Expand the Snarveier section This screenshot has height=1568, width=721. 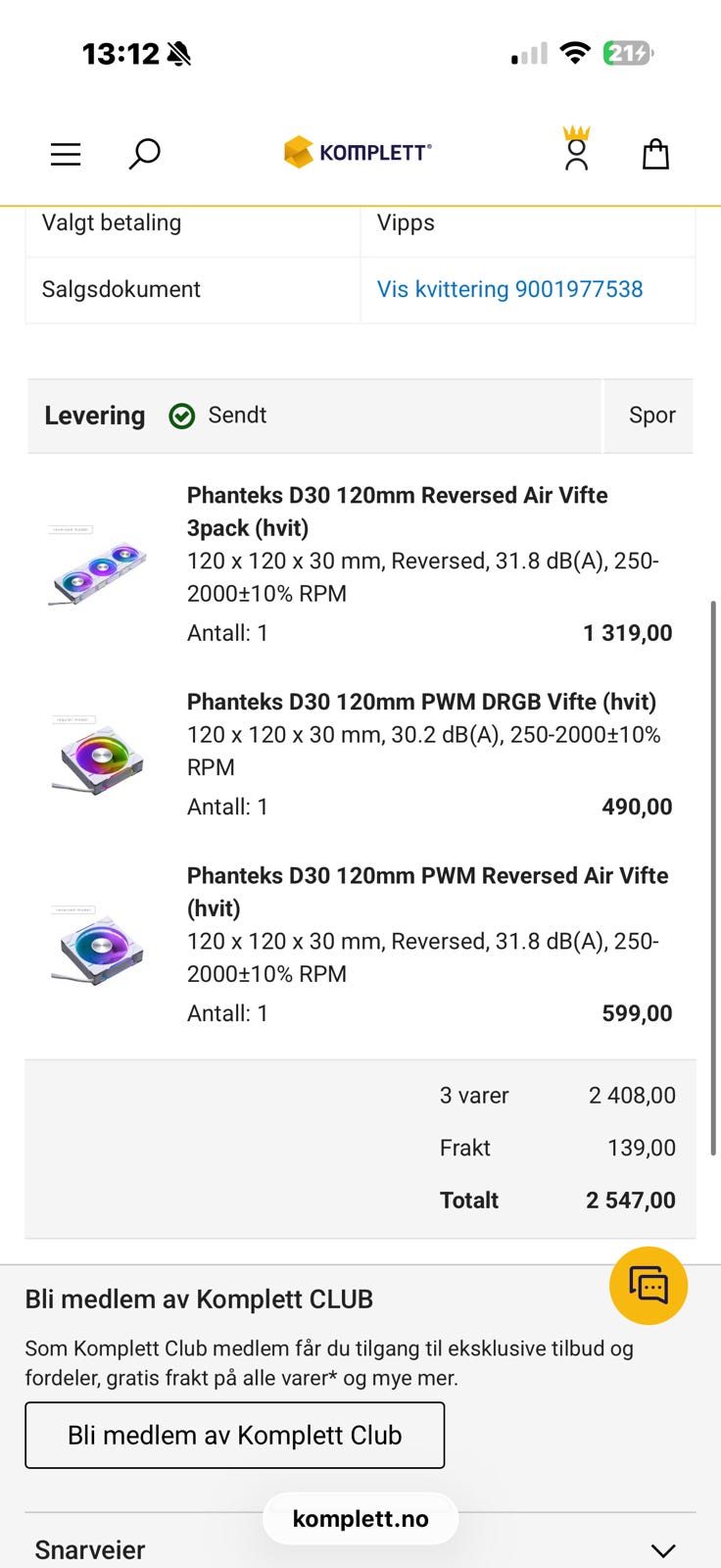click(x=360, y=1549)
